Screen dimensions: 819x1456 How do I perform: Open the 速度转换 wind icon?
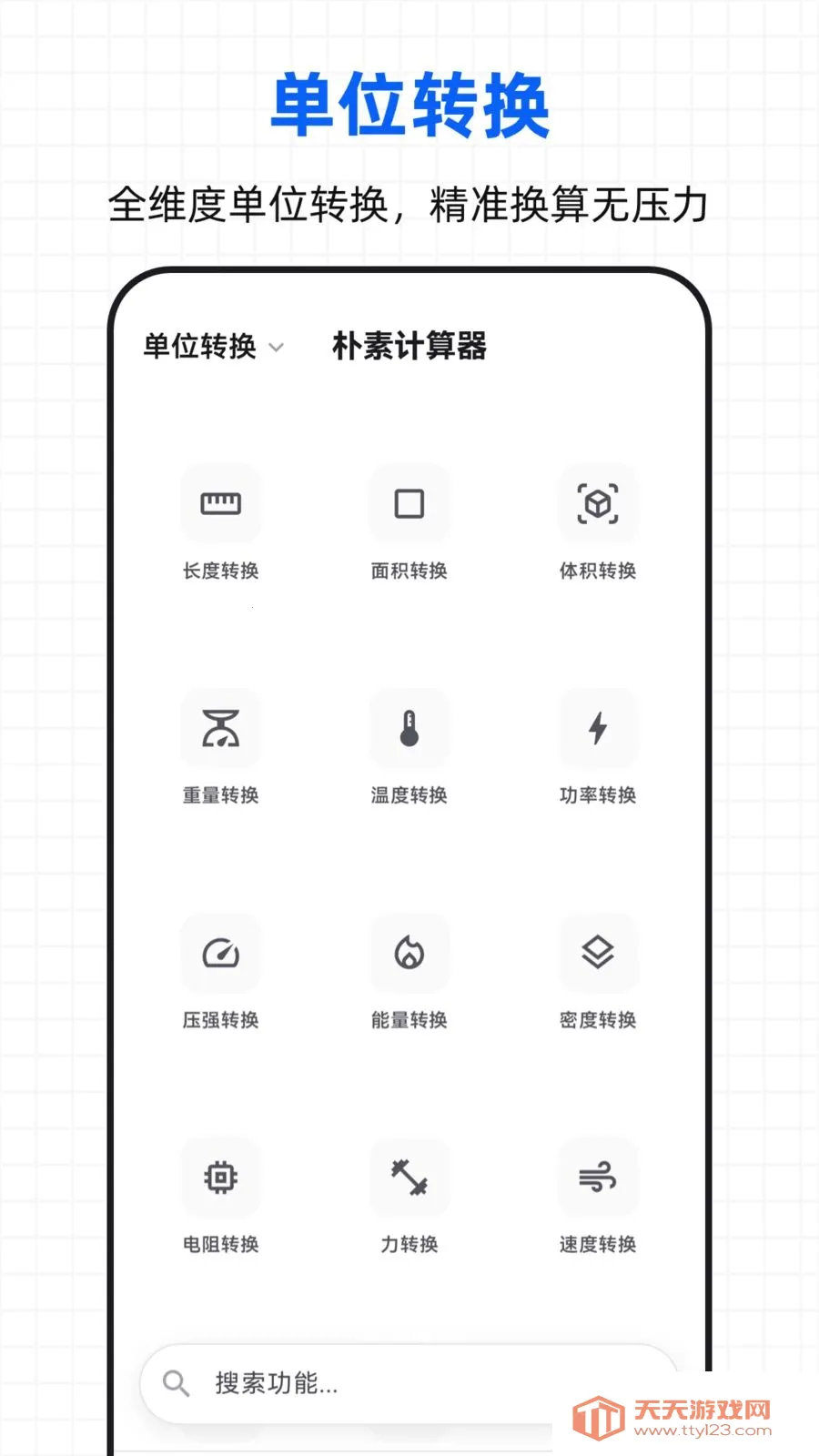click(597, 1177)
